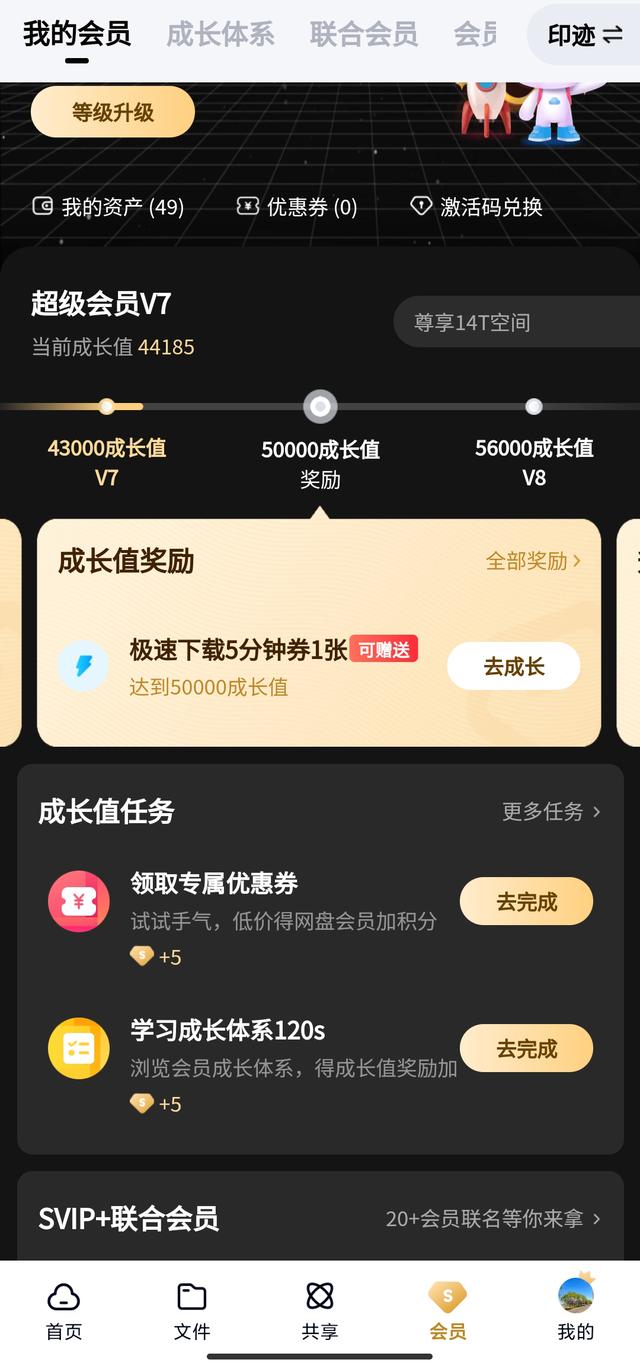Open 我的资产 (49)
Image resolution: width=640 pixels, height=1369 pixels.
pyautogui.click(x=108, y=207)
